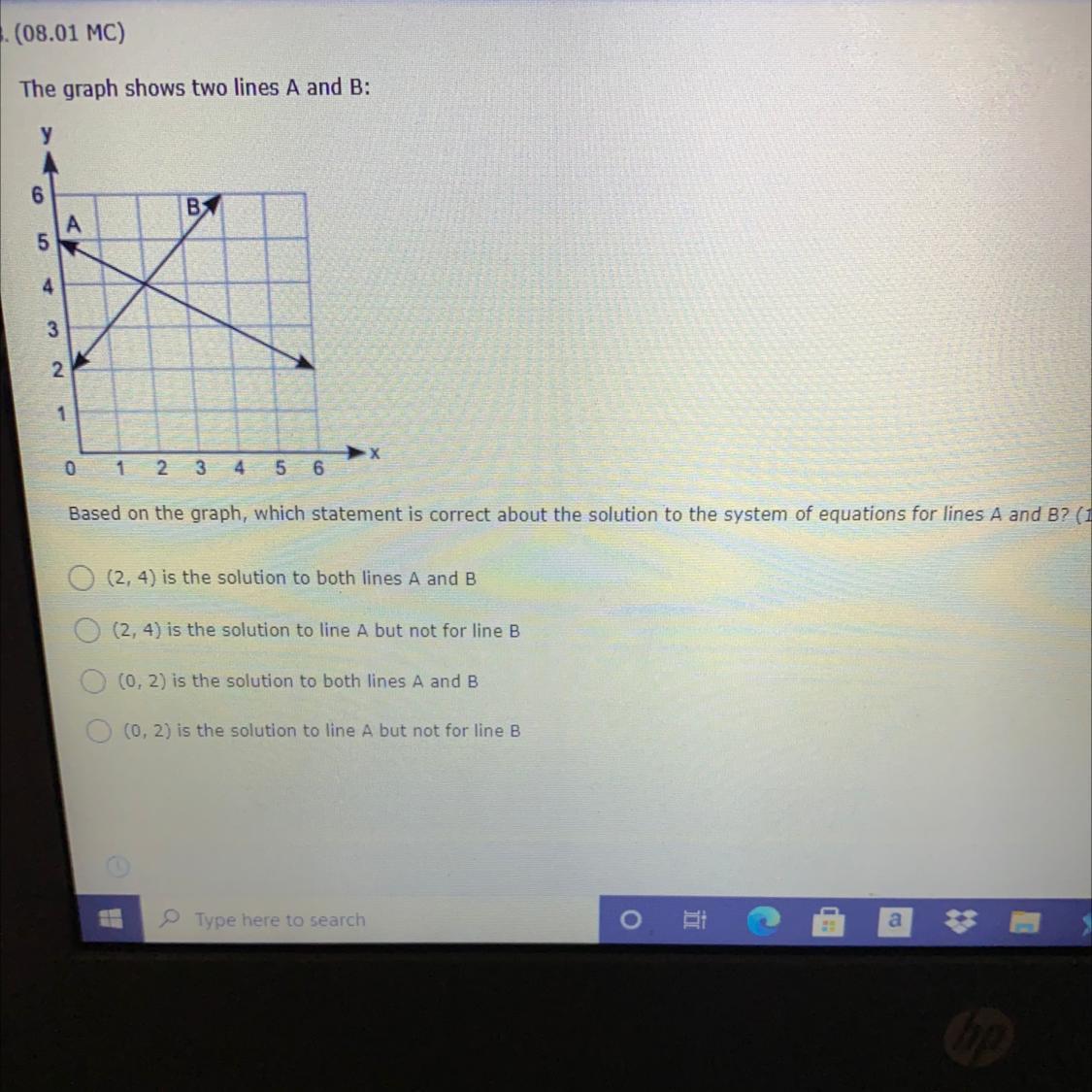This screenshot has width=1092, height=1092.
Task: Open Cortana from the taskbar circle
Action: pyautogui.click(x=630, y=919)
